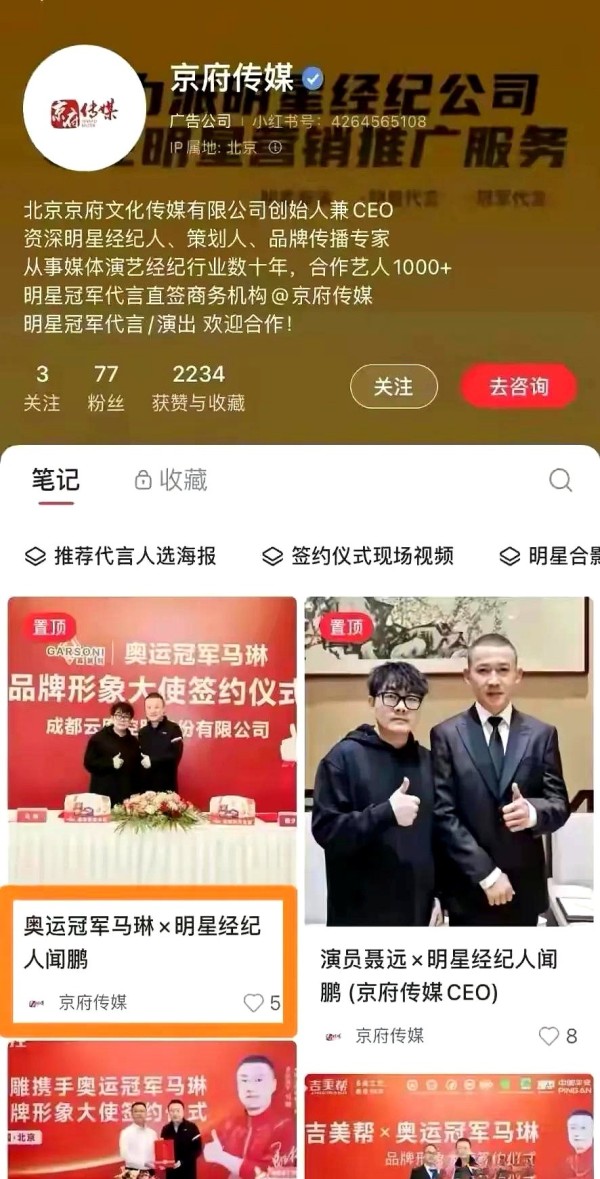View the 关注 following count list
600x1179 pixels.
coord(42,387)
